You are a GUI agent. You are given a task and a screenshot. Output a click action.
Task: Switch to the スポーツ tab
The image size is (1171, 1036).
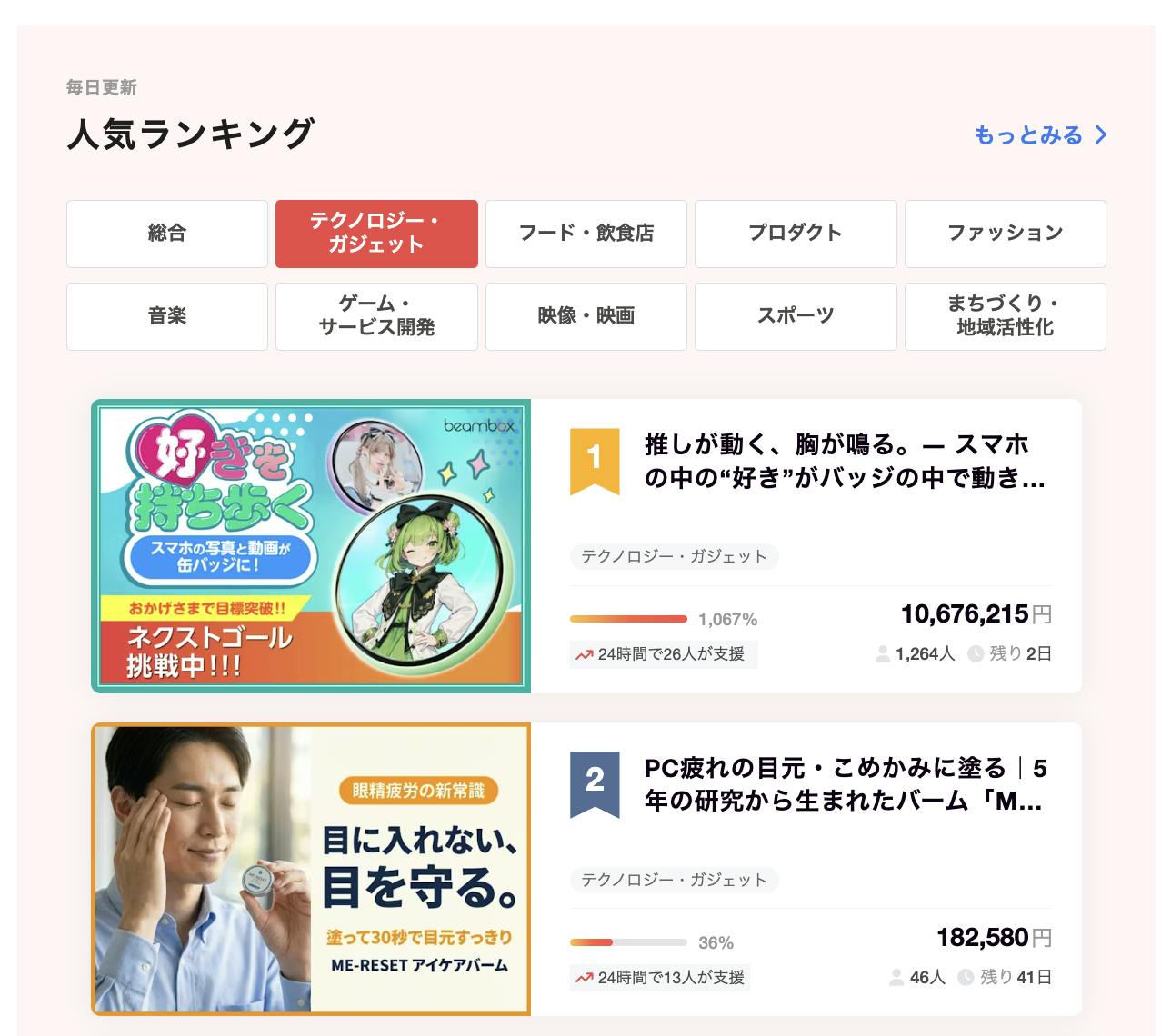(796, 316)
